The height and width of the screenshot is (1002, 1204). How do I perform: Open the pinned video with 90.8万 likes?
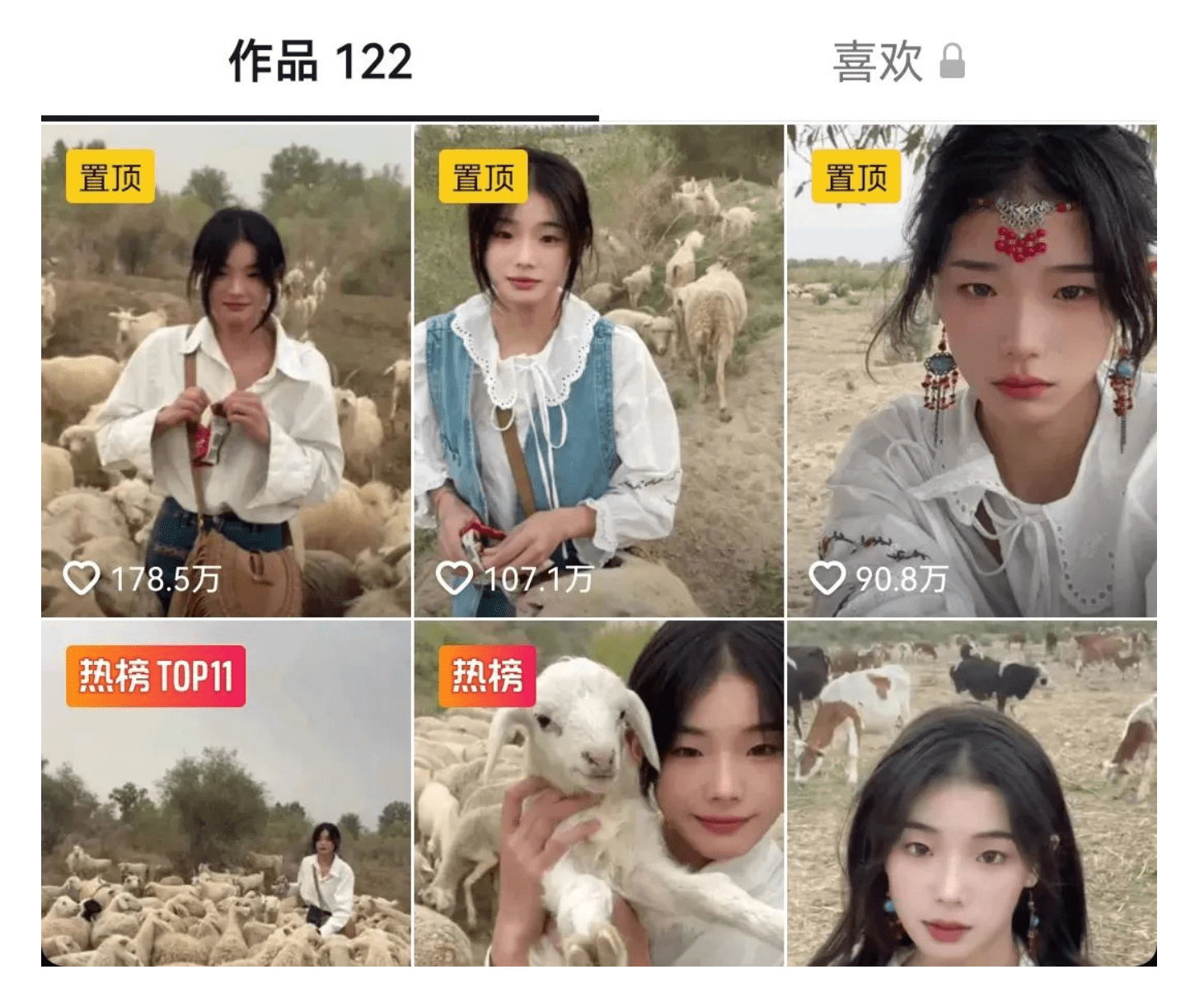[972, 371]
